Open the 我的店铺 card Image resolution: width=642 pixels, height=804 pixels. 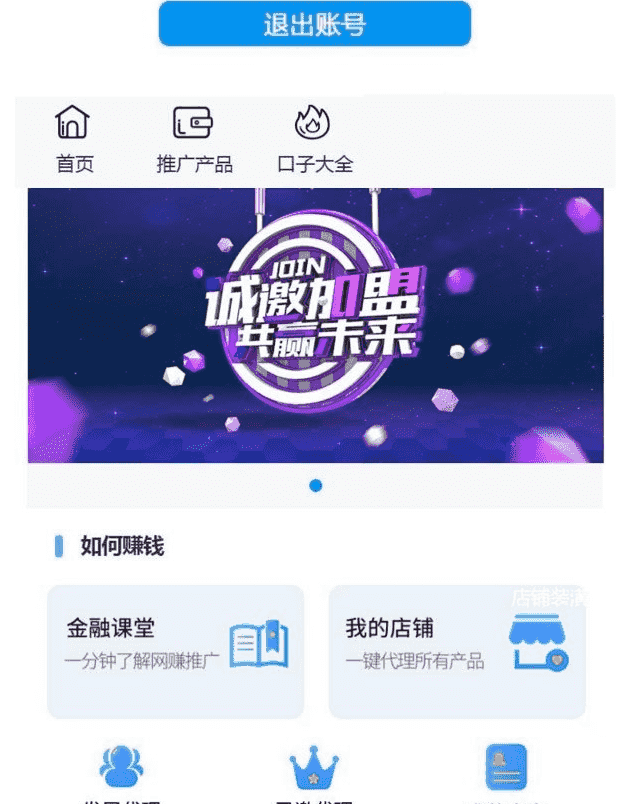click(x=457, y=651)
